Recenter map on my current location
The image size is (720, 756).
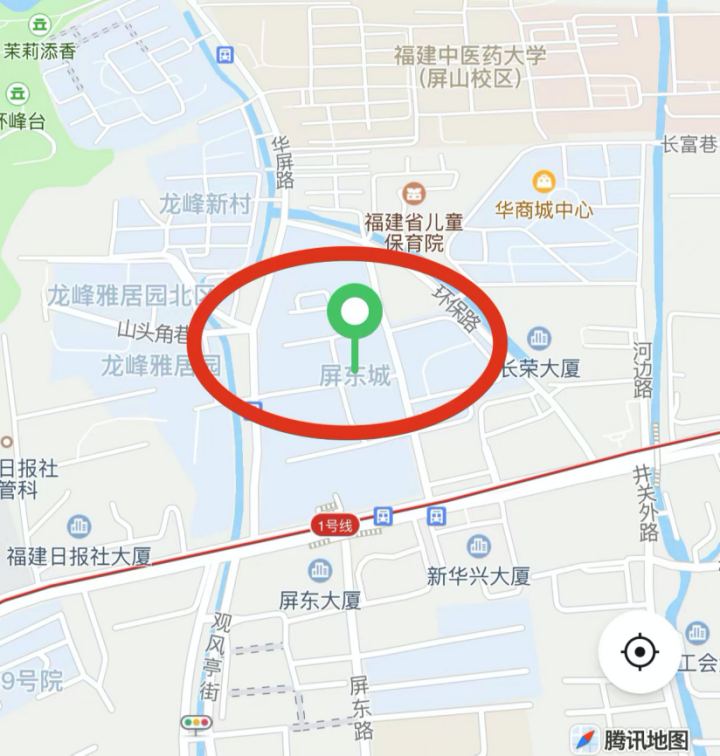640,653
